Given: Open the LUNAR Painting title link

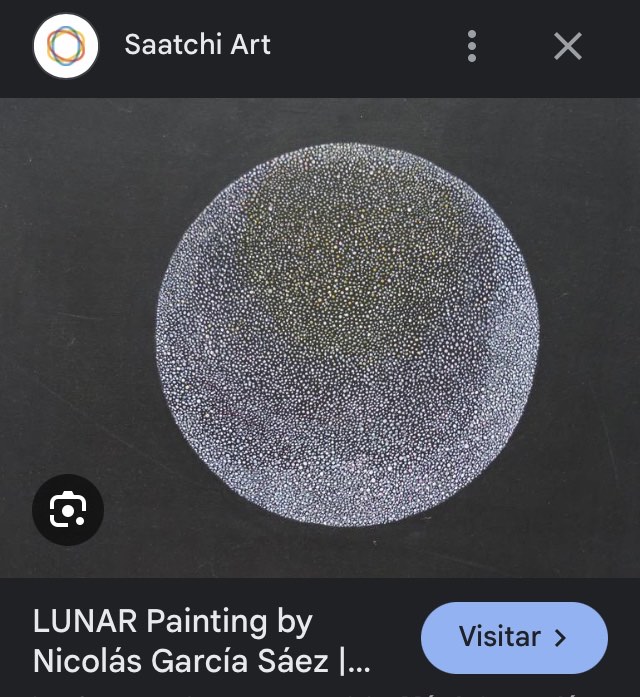Looking at the screenshot, I should [200, 640].
